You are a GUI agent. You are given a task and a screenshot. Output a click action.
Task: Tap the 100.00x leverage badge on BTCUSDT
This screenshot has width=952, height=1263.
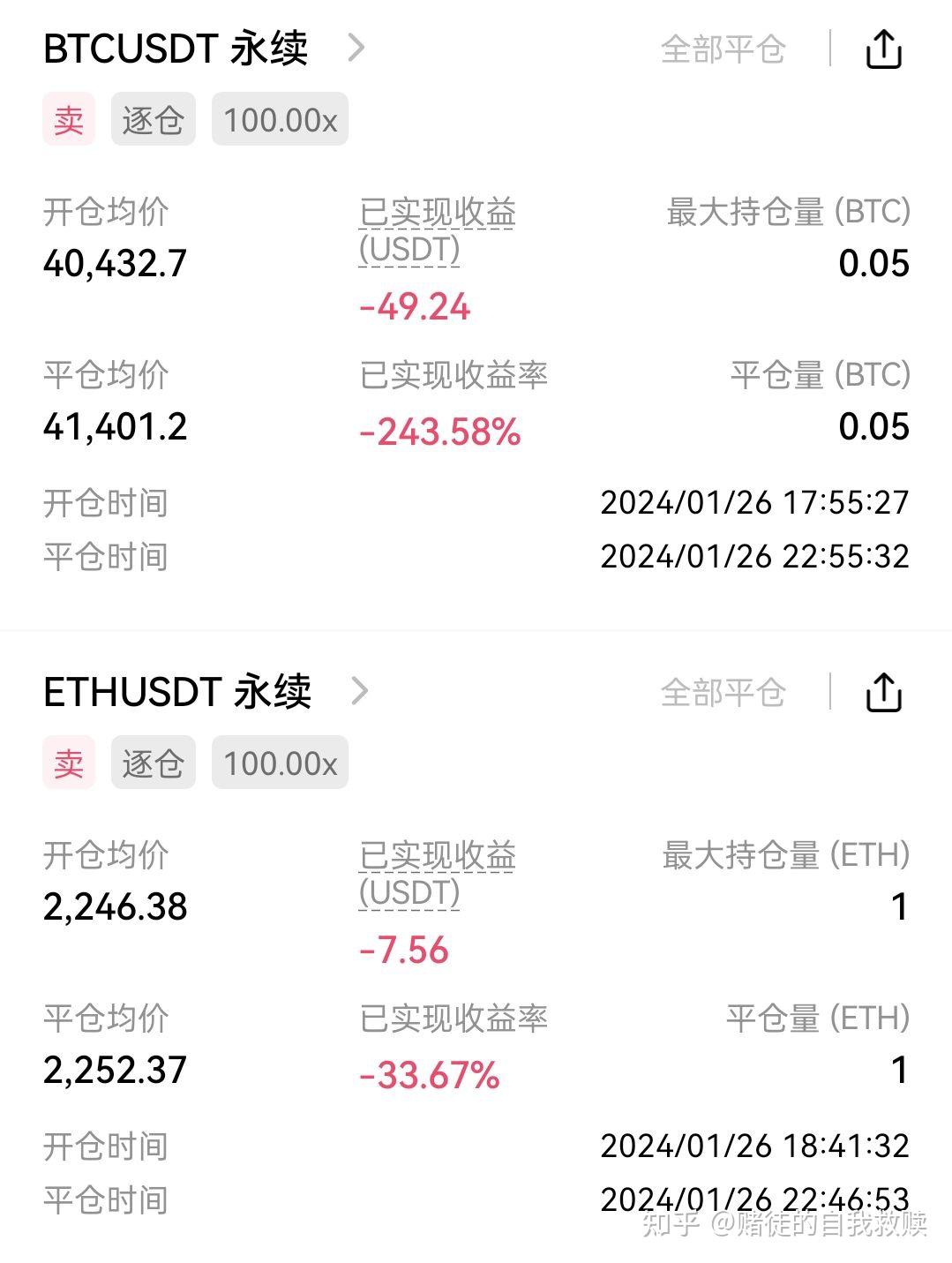coord(279,120)
